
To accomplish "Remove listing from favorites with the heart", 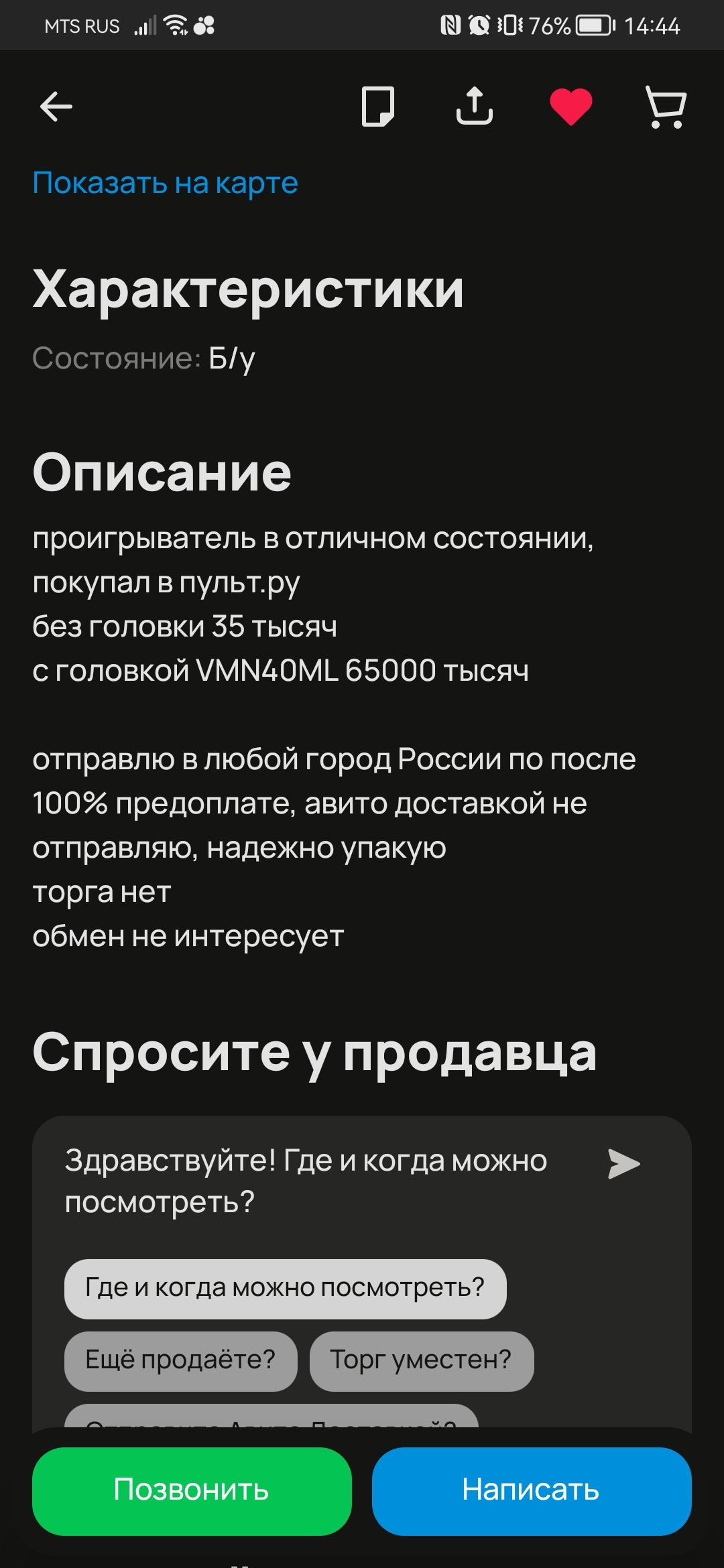I will 571,107.
